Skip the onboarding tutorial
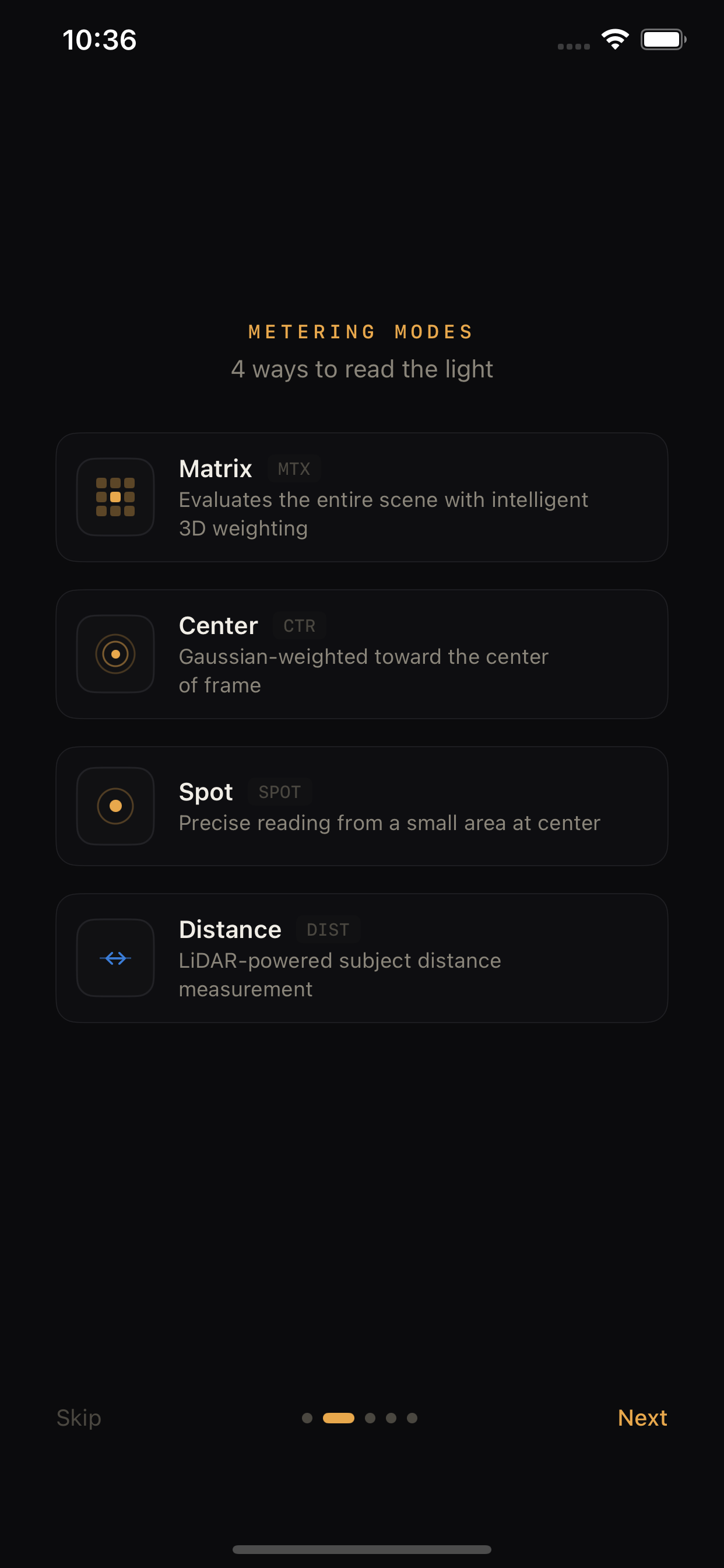This screenshot has height=1568, width=724. (x=78, y=1417)
